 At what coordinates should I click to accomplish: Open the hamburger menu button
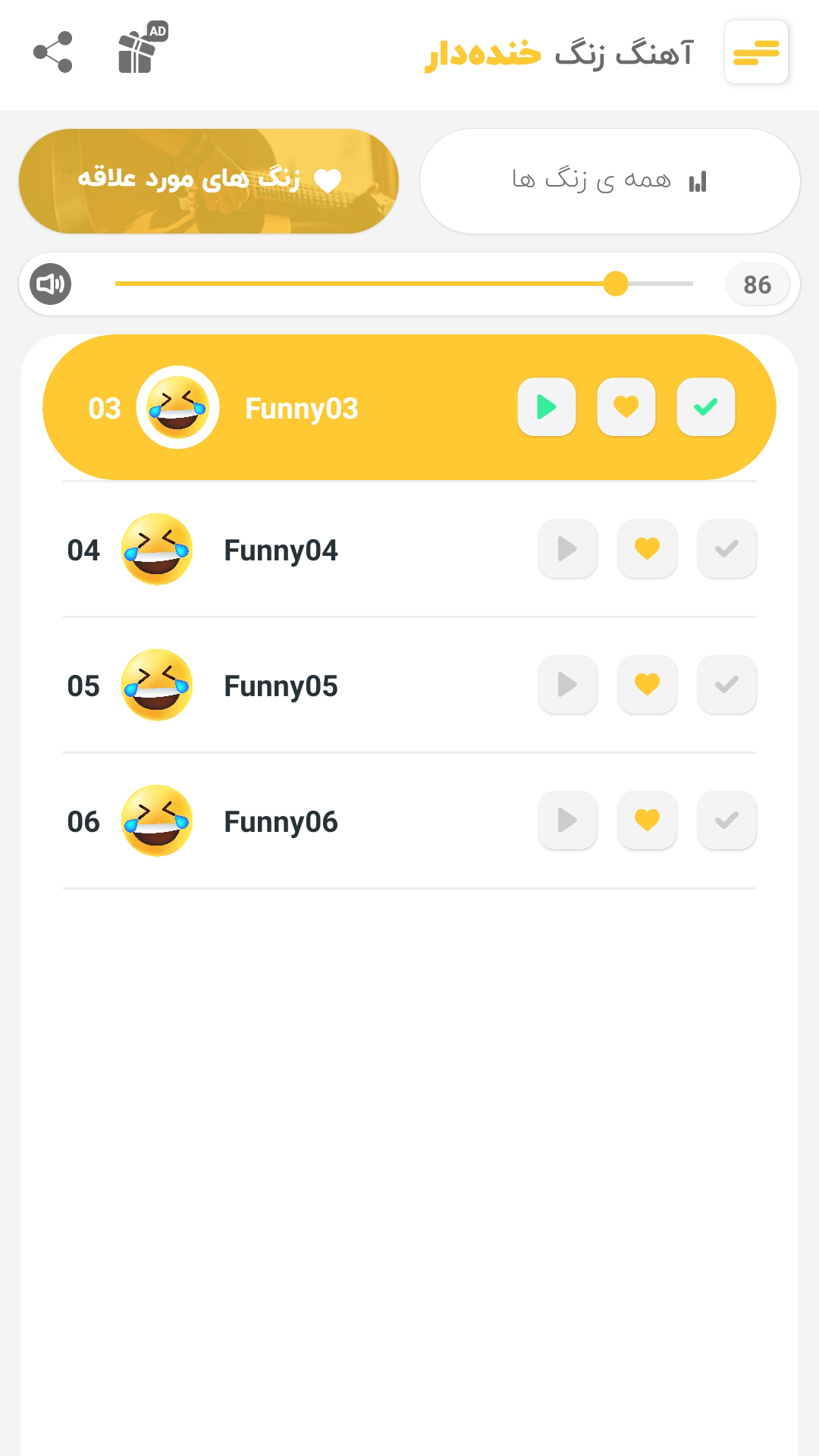(x=756, y=52)
